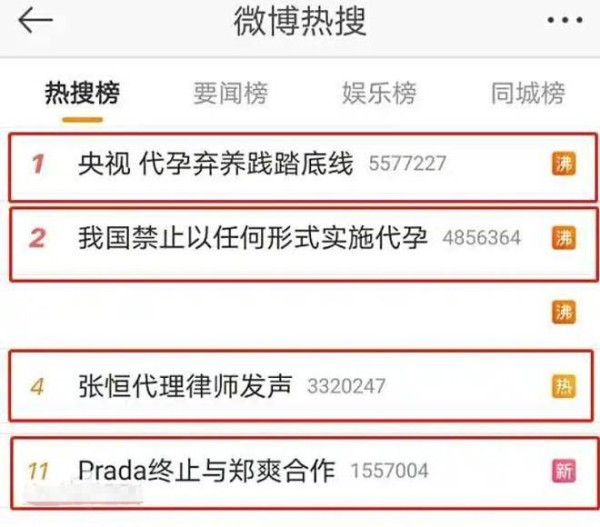Select the 热搜榜 tab
This screenshot has width=600, height=527.
pyautogui.click(x=82, y=94)
